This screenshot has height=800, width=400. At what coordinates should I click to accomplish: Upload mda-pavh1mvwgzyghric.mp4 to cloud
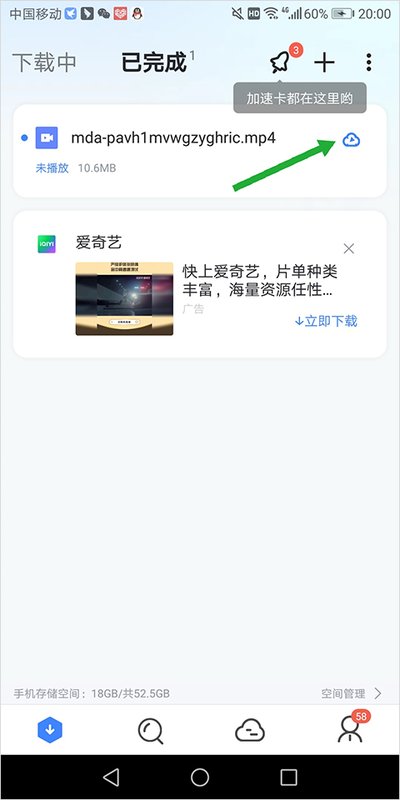(351, 140)
